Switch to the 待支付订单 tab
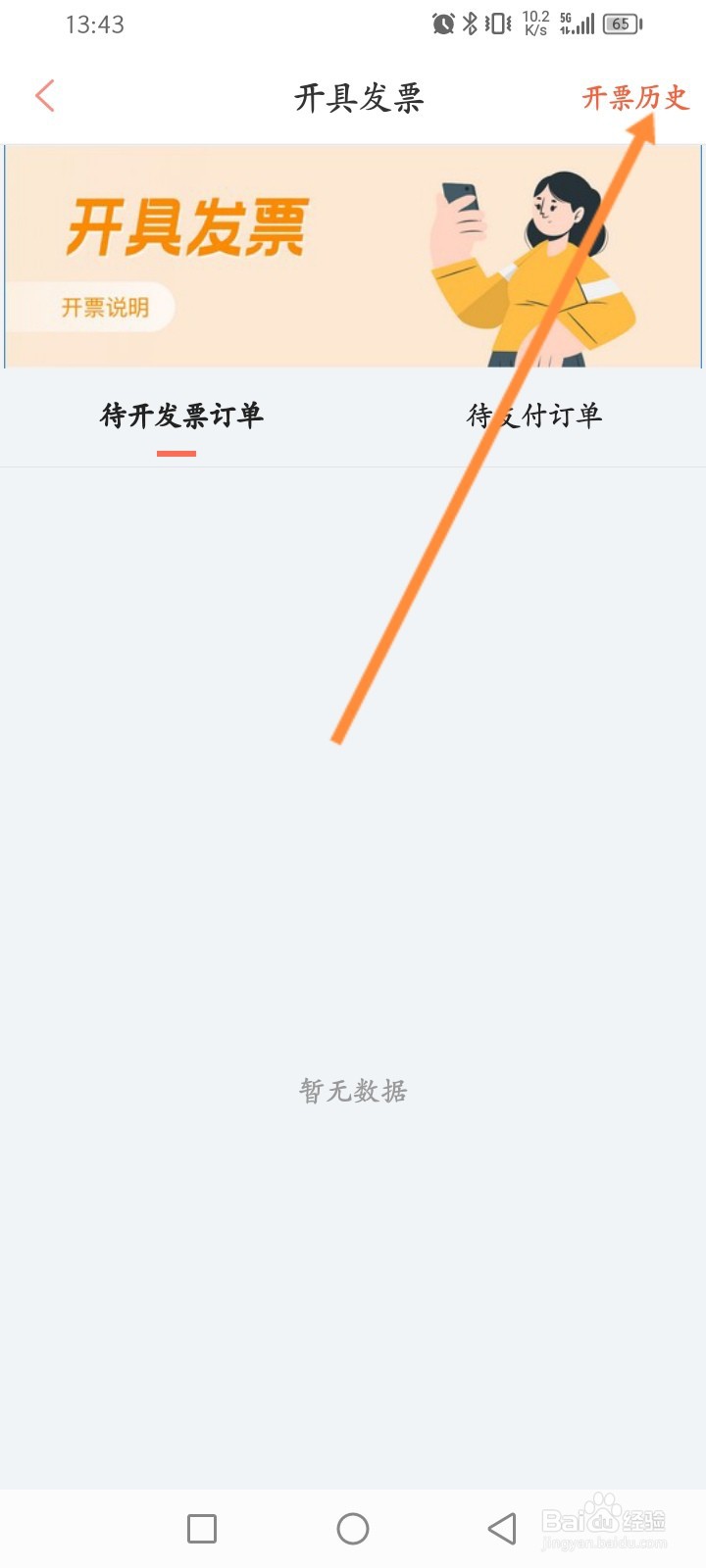 pyautogui.click(x=535, y=416)
